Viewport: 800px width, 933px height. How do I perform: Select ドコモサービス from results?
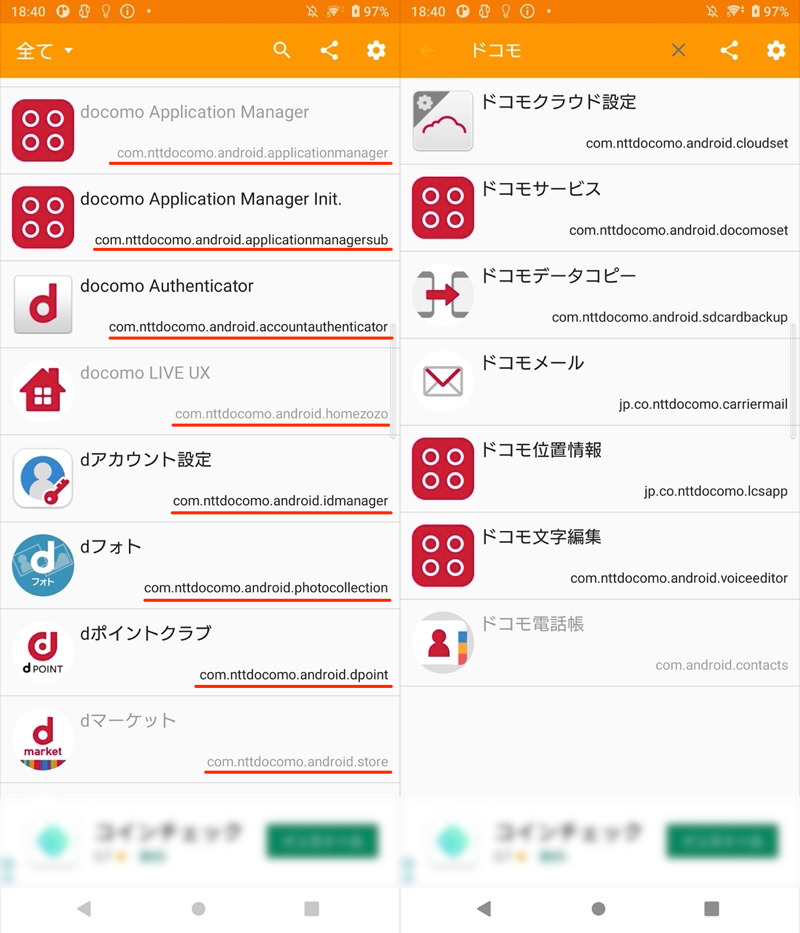(x=600, y=208)
